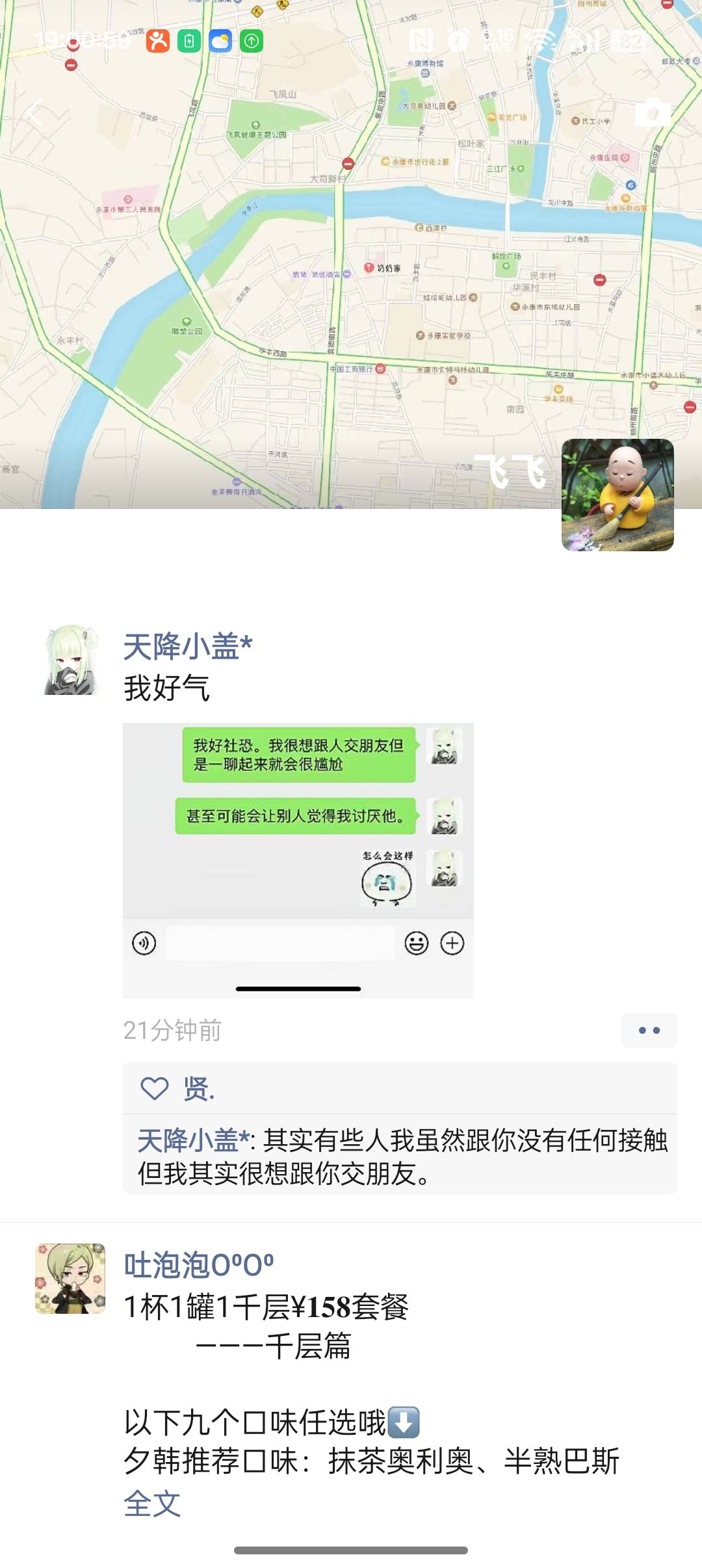The height and width of the screenshot is (1568, 702).
Task: Open the camera to post a moment
Action: (x=652, y=113)
